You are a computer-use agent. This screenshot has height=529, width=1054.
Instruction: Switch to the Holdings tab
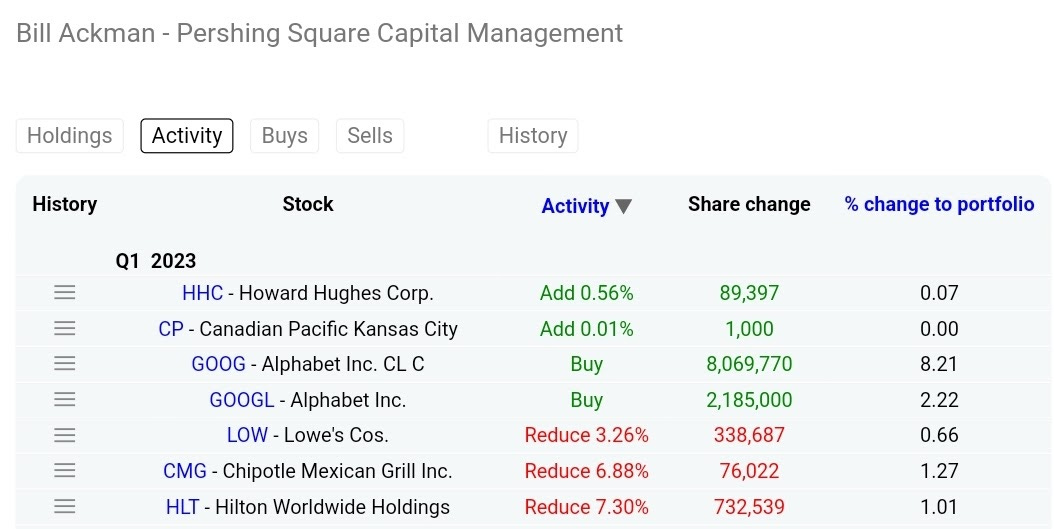pyautogui.click(x=70, y=136)
